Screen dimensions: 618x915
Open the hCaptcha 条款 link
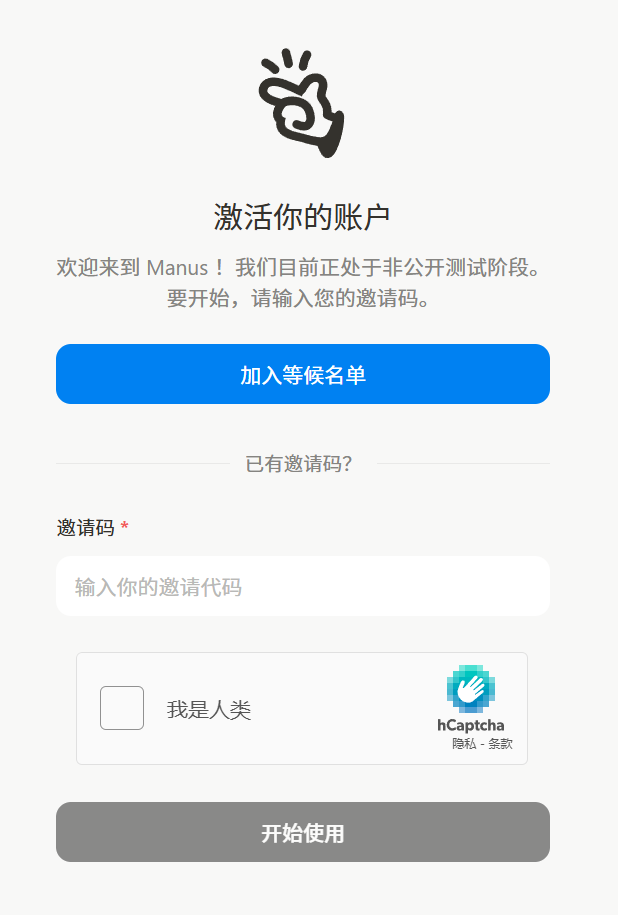500,744
